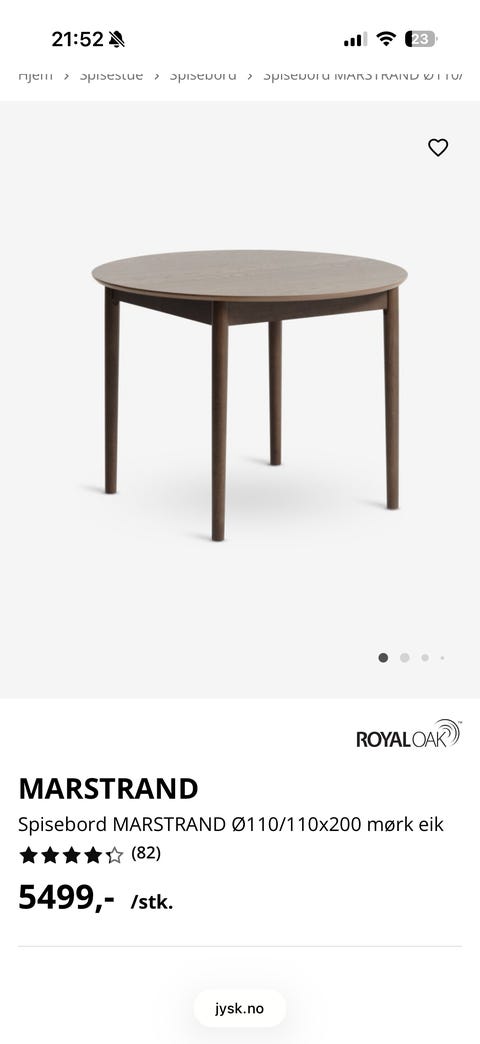Add MARSTRAND table to favorites with heart
This screenshot has width=480, height=1044.
coord(437,147)
